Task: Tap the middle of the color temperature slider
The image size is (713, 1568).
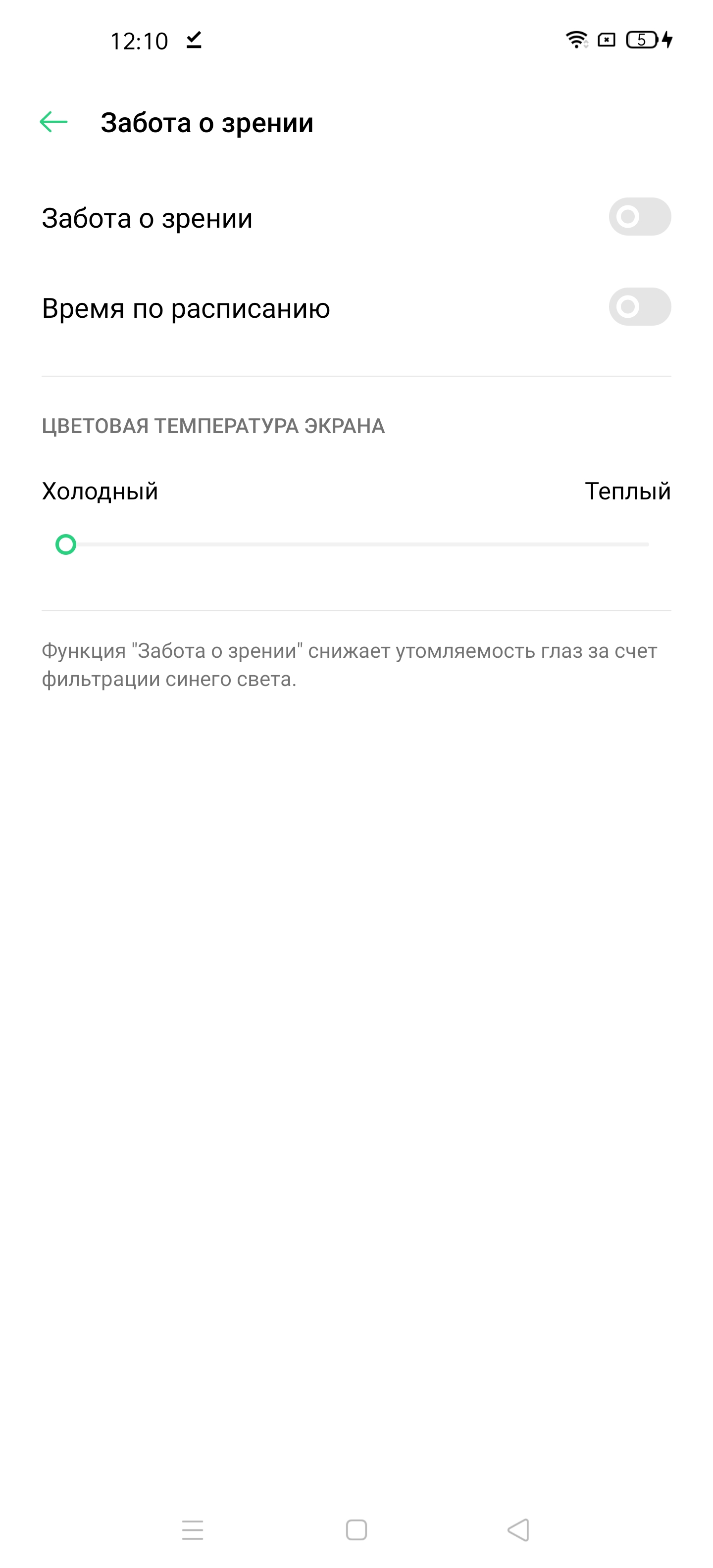Action: pyautogui.click(x=357, y=544)
